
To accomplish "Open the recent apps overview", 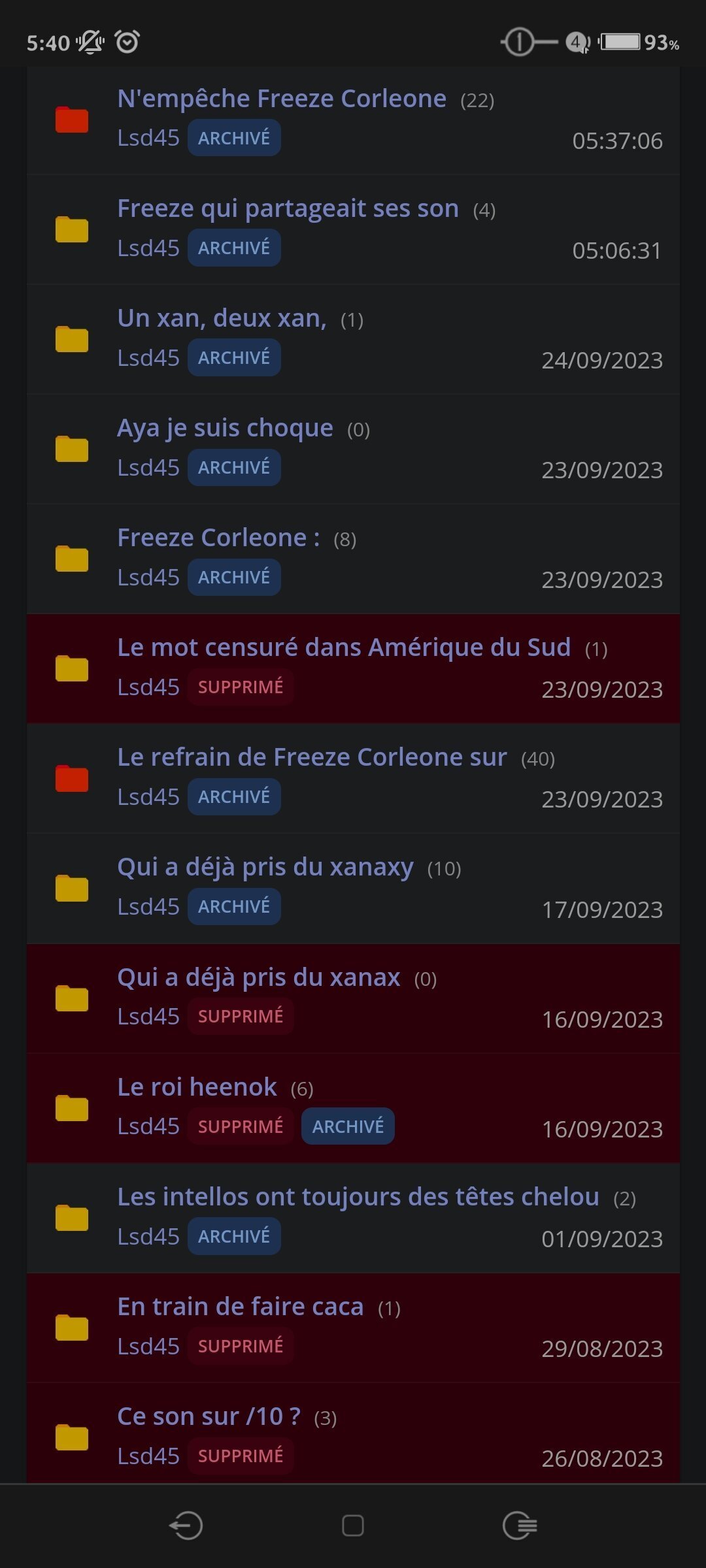I will [x=520, y=1526].
